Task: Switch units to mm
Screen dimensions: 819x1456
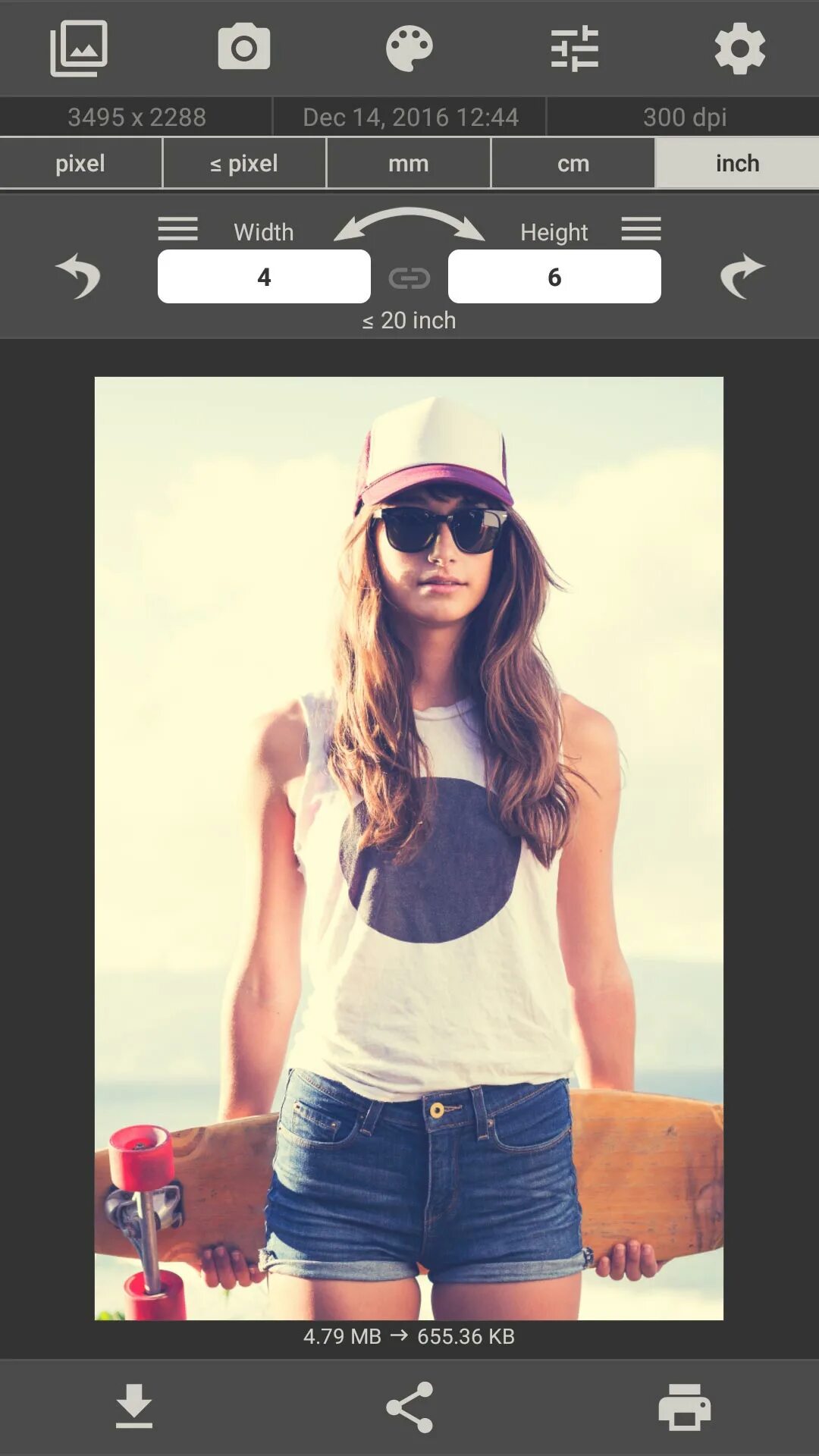Action: pos(409,163)
